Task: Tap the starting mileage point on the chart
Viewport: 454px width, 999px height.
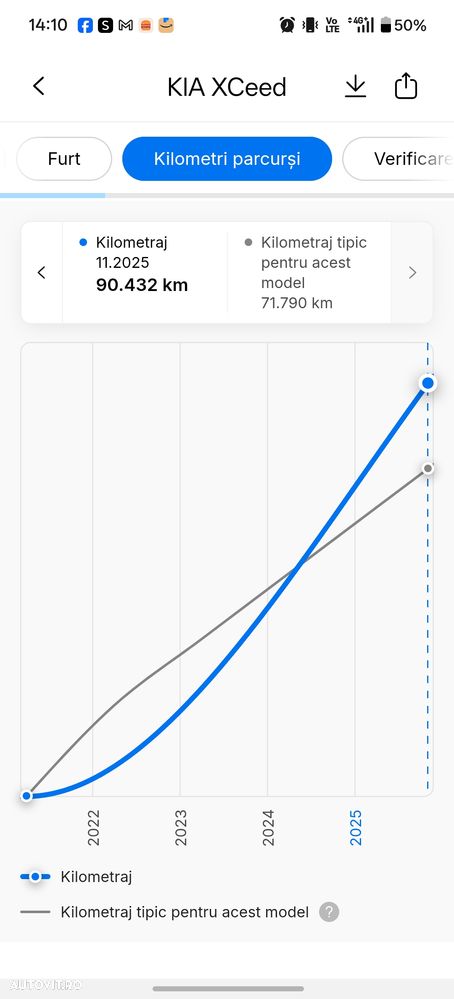Action: (x=26, y=796)
